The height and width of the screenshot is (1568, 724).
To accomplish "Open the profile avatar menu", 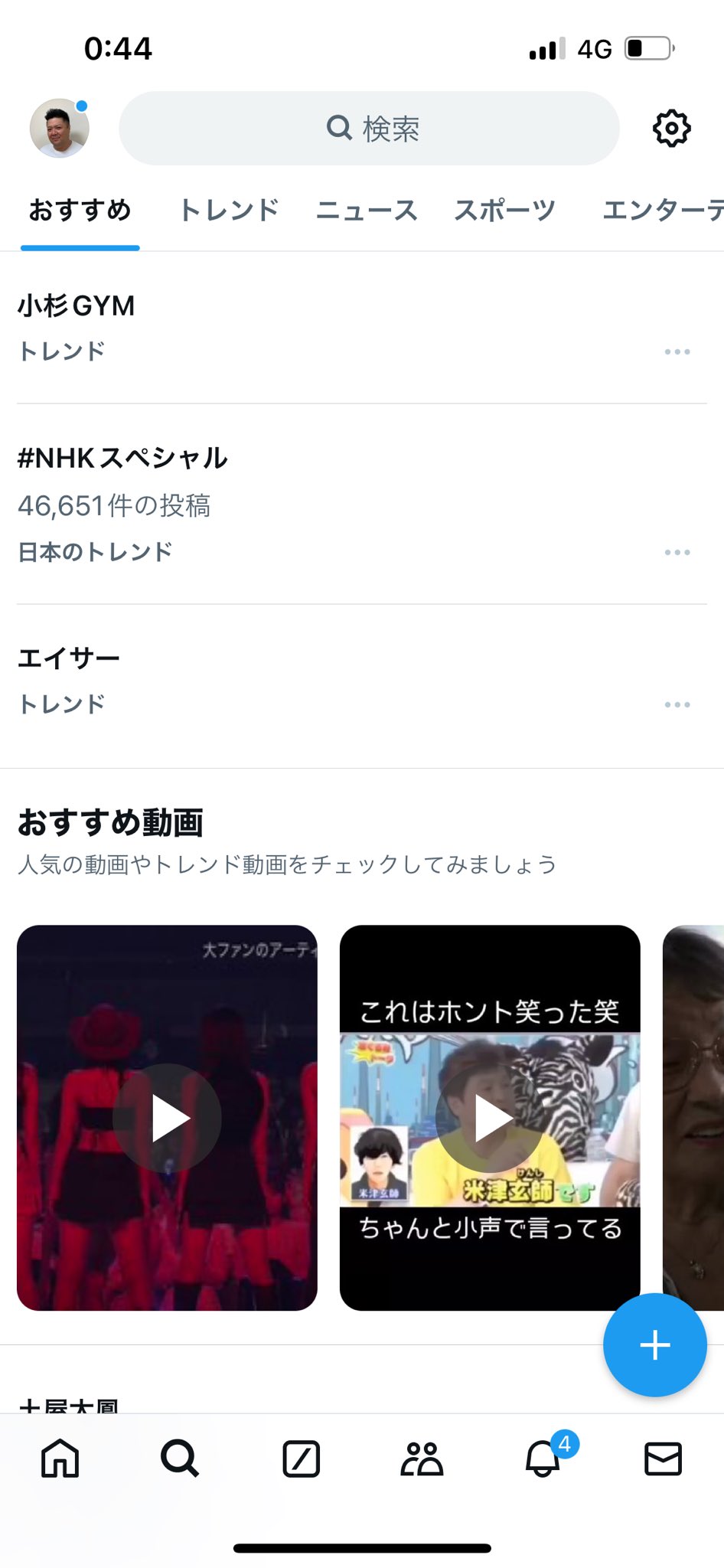I will click(x=60, y=129).
